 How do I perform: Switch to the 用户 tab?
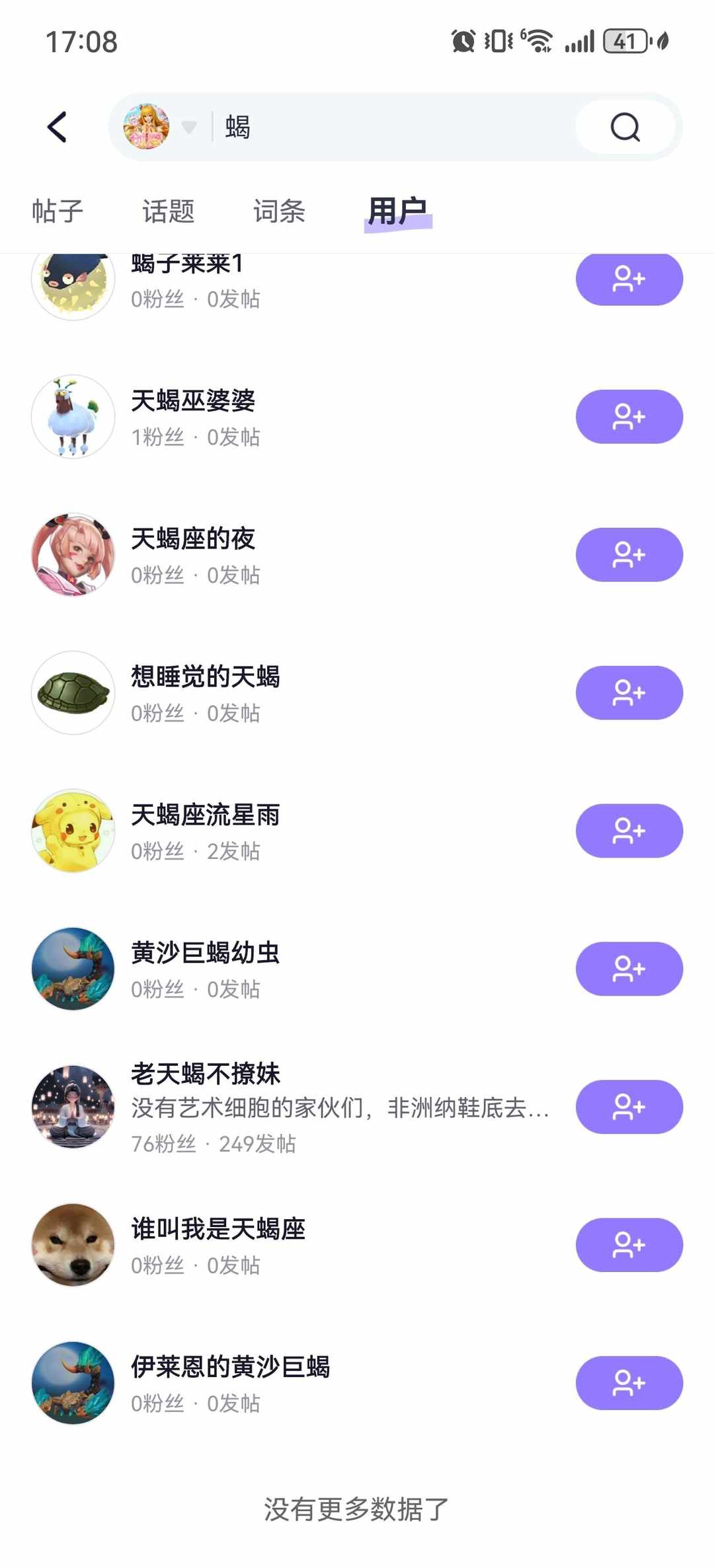click(399, 210)
